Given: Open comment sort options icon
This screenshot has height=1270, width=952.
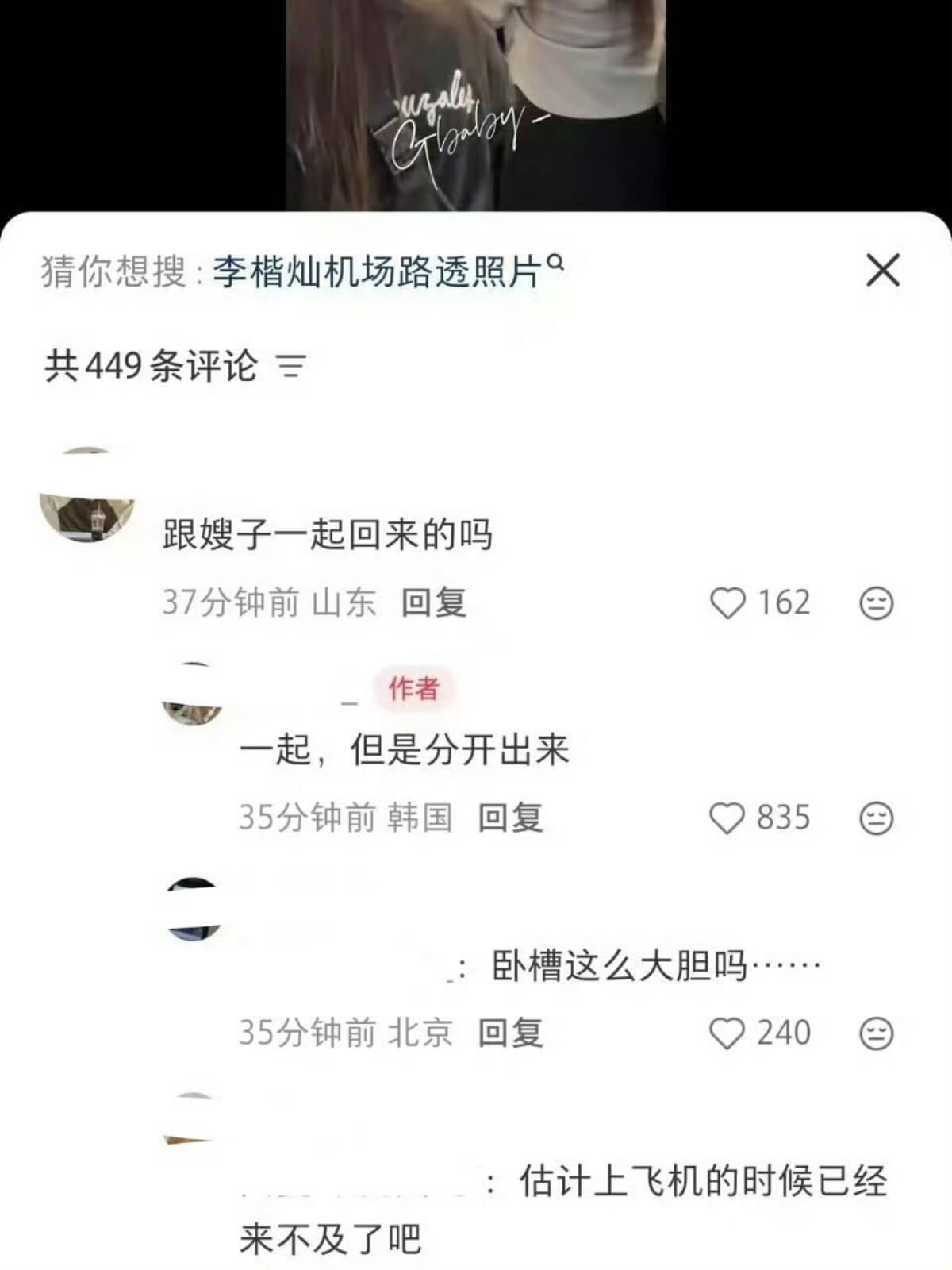Looking at the screenshot, I should [x=290, y=366].
